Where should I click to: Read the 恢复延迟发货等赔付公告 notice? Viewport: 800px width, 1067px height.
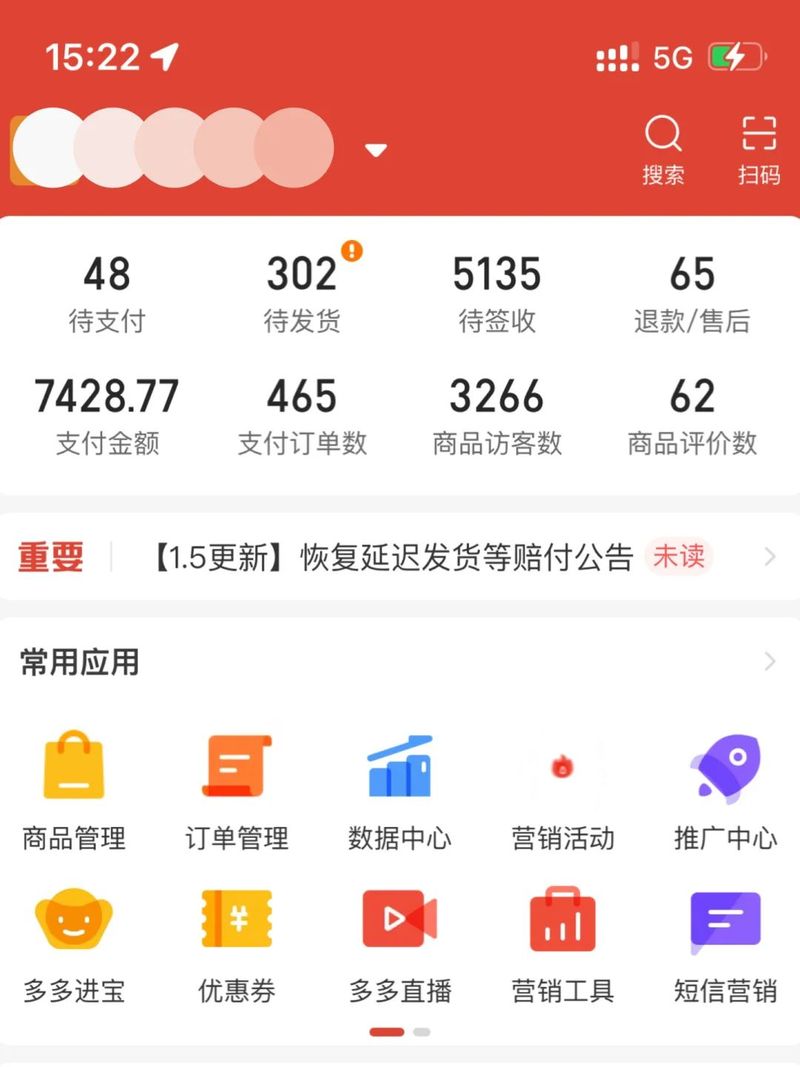coord(394,557)
